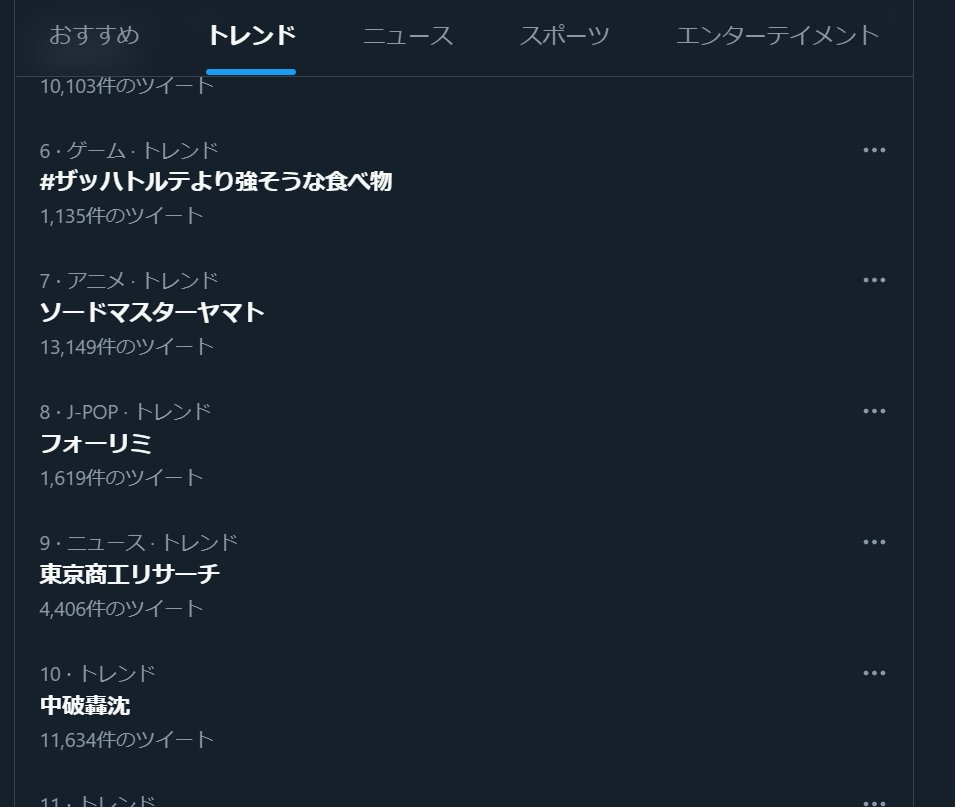Switch to the エンターテイメント tab
Image resolution: width=955 pixels, height=807 pixels.
point(777,36)
